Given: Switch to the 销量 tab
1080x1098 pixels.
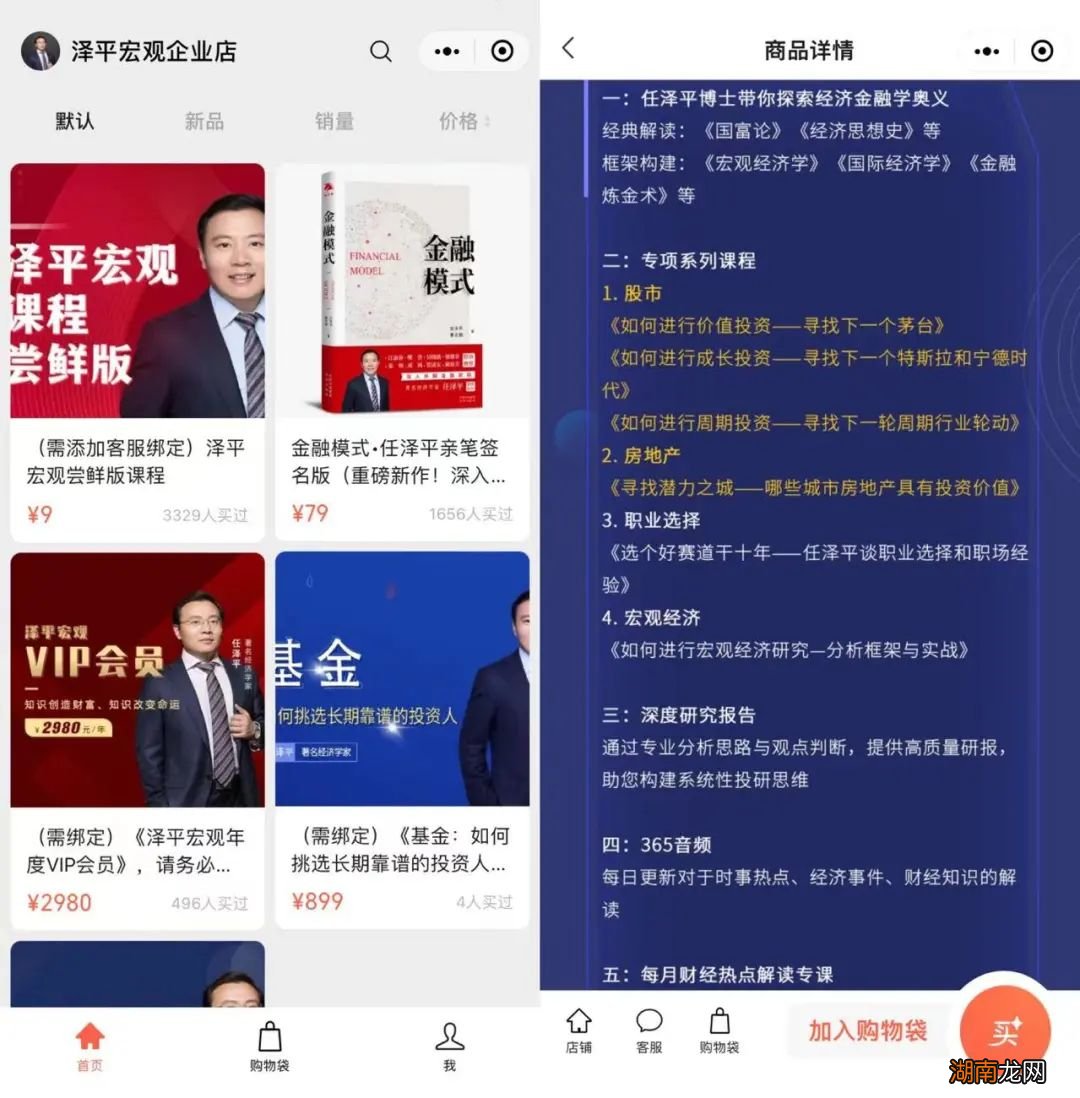Looking at the screenshot, I should click(x=334, y=120).
